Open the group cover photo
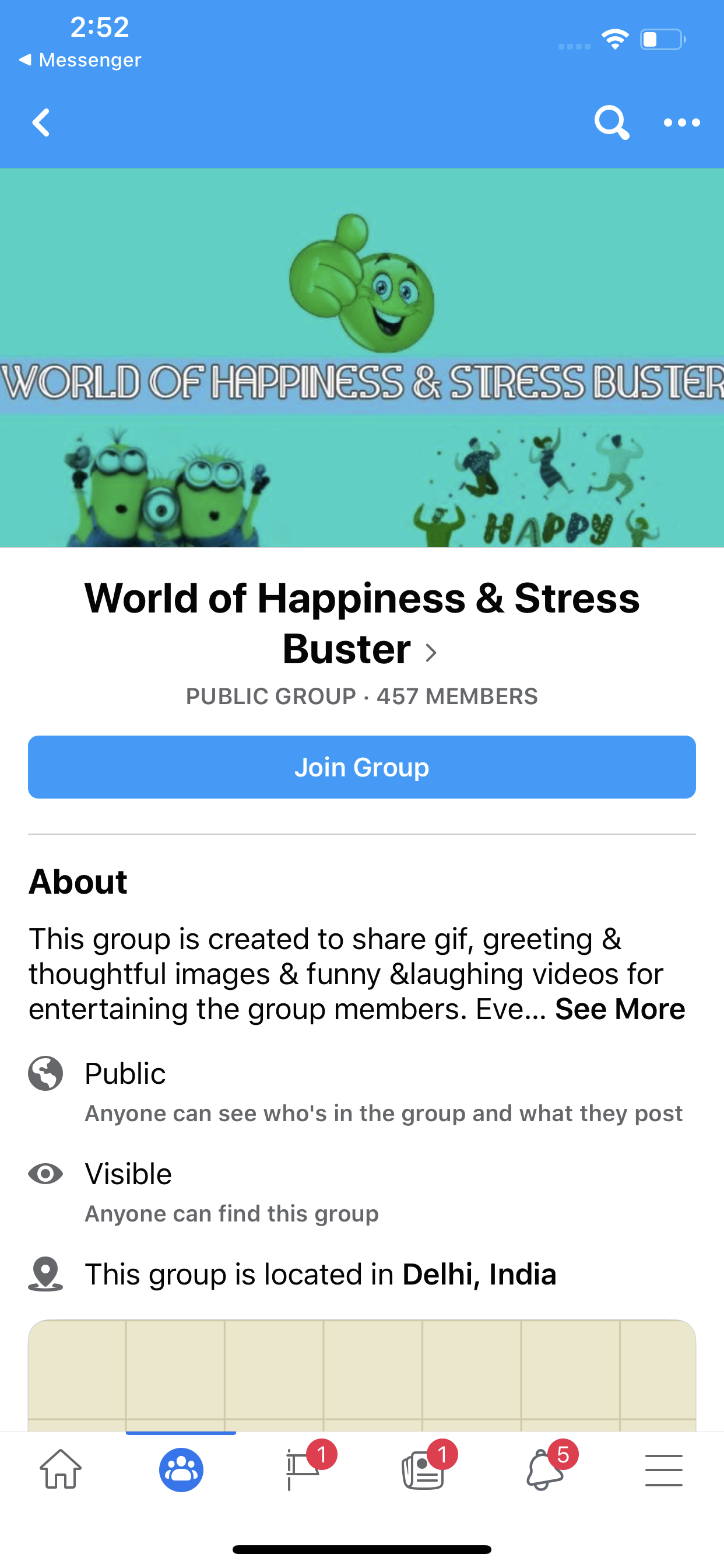 (362, 358)
